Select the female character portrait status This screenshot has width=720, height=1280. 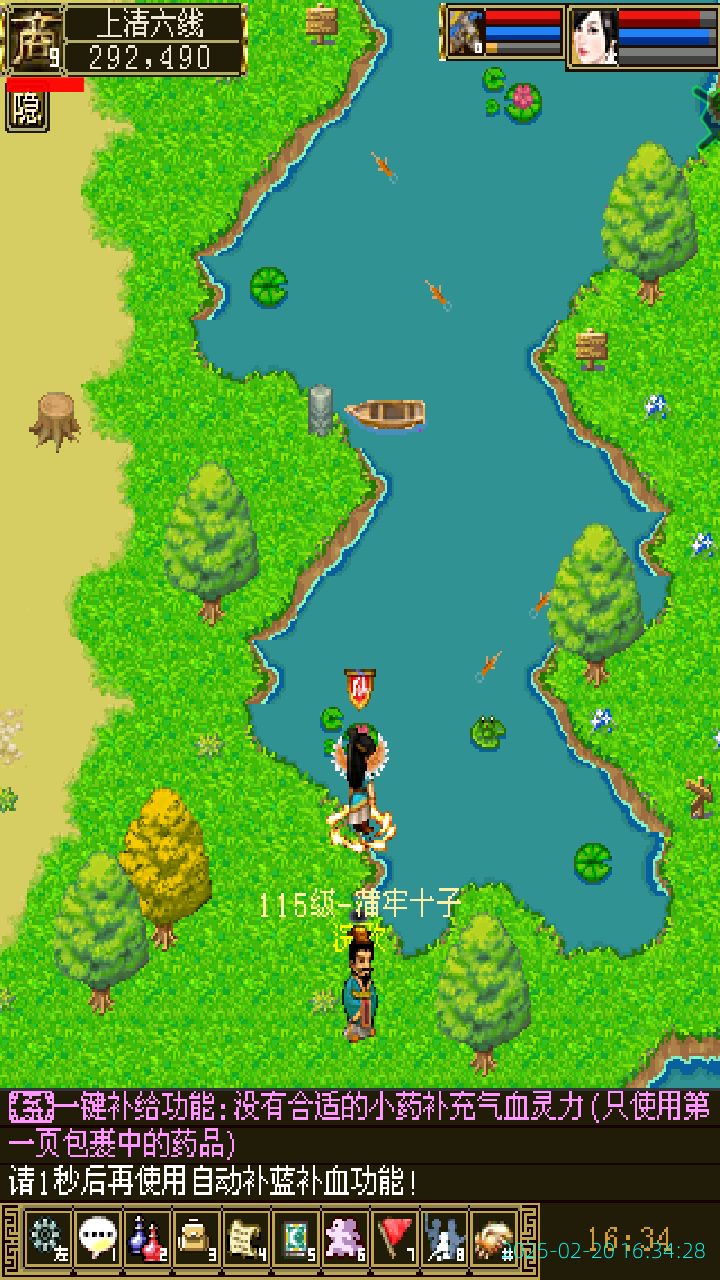pos(593,37)
